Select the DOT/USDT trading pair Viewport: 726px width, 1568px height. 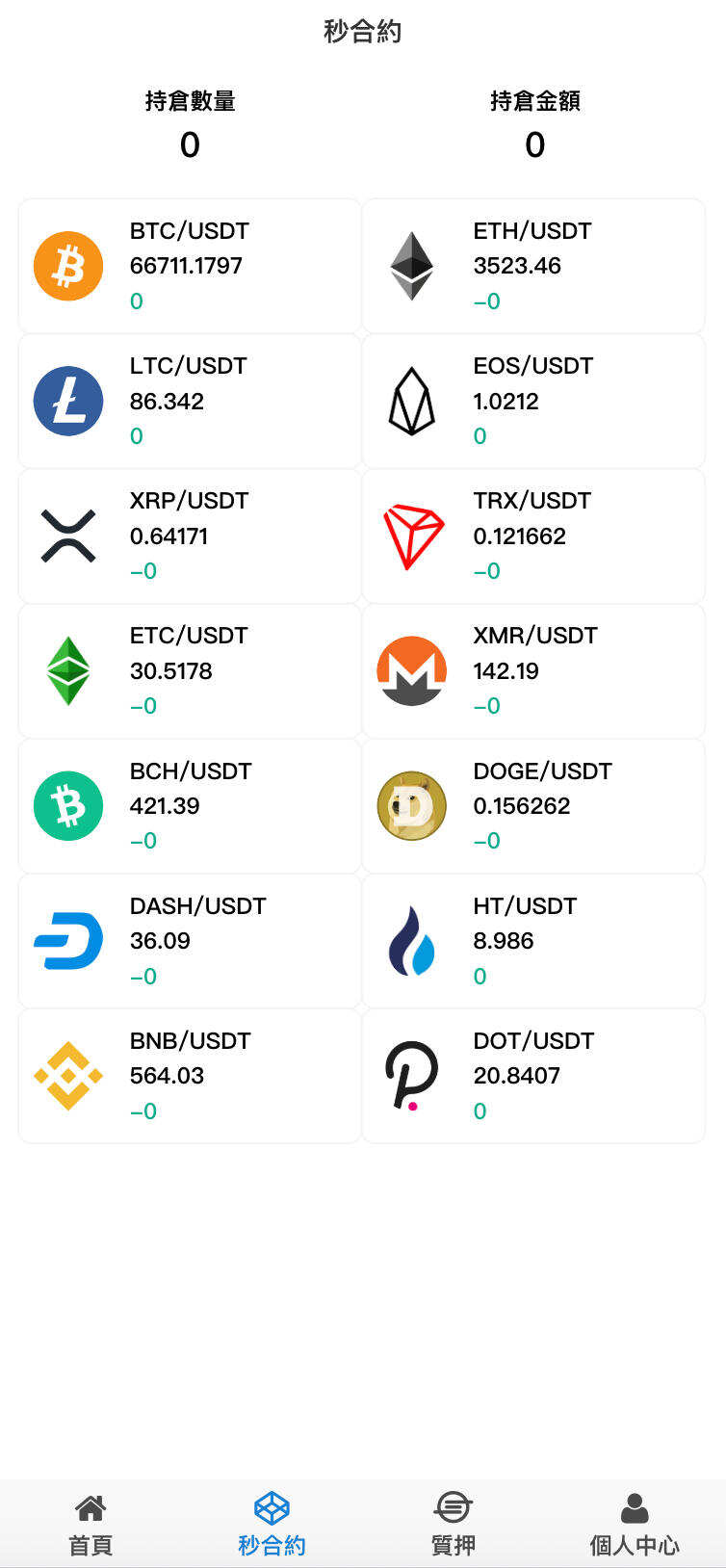click(x=533, y=1076)
